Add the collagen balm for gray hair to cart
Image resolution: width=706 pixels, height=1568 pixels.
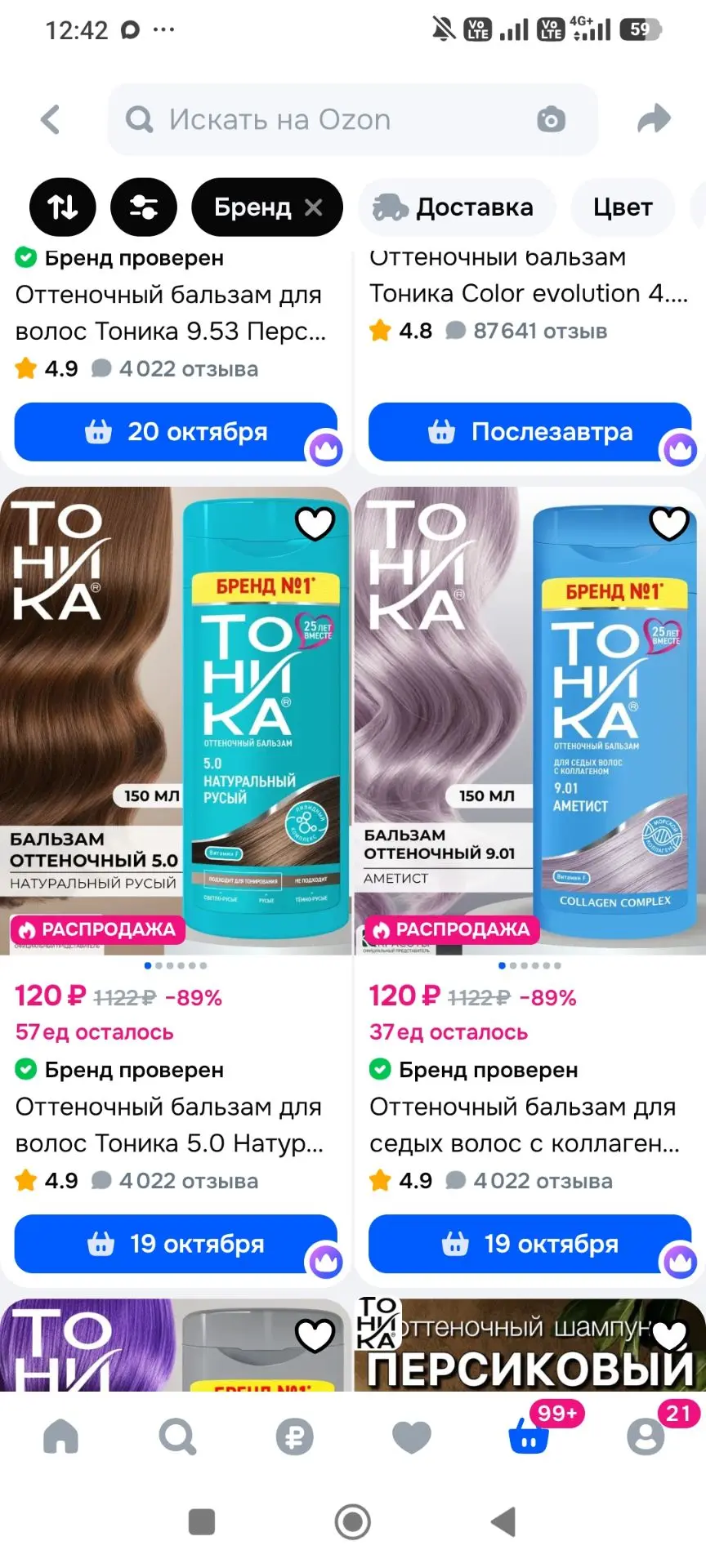529,1244
